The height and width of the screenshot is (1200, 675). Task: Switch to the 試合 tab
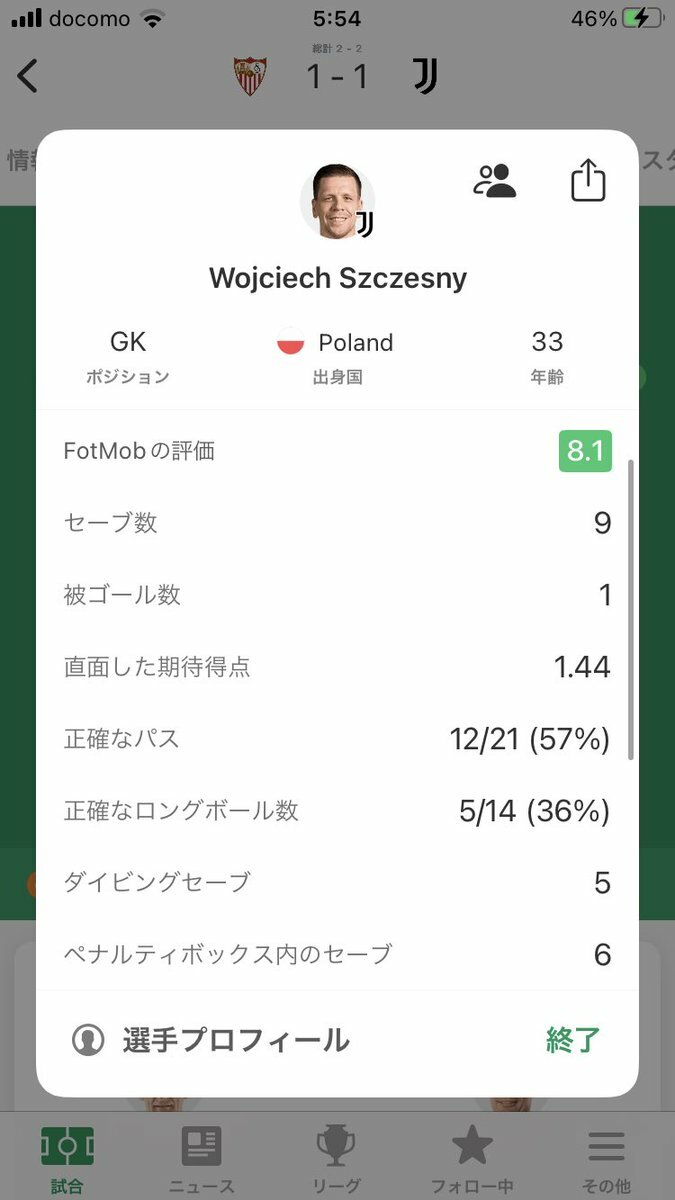[x=67, y=1158]
